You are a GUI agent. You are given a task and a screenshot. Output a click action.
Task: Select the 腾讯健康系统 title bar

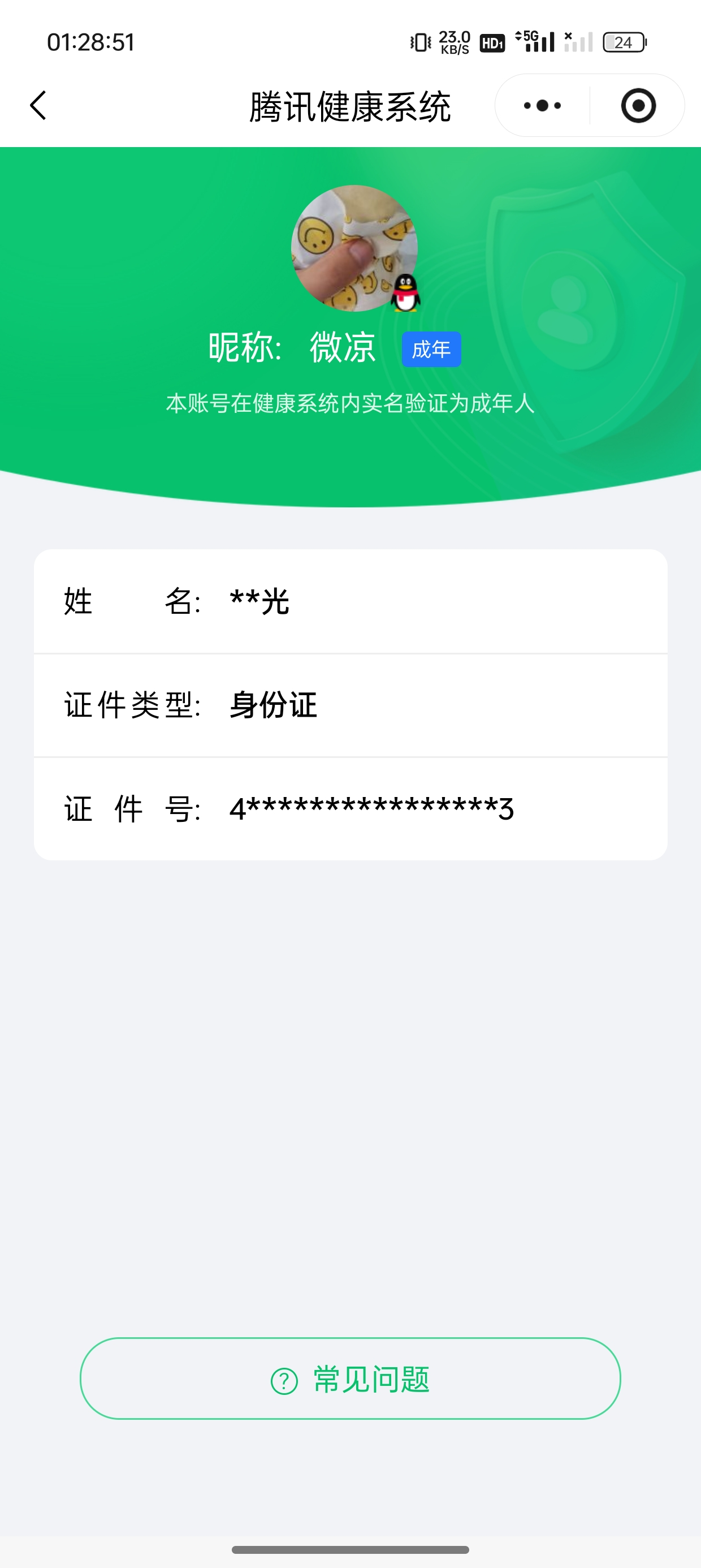(350, 105)
